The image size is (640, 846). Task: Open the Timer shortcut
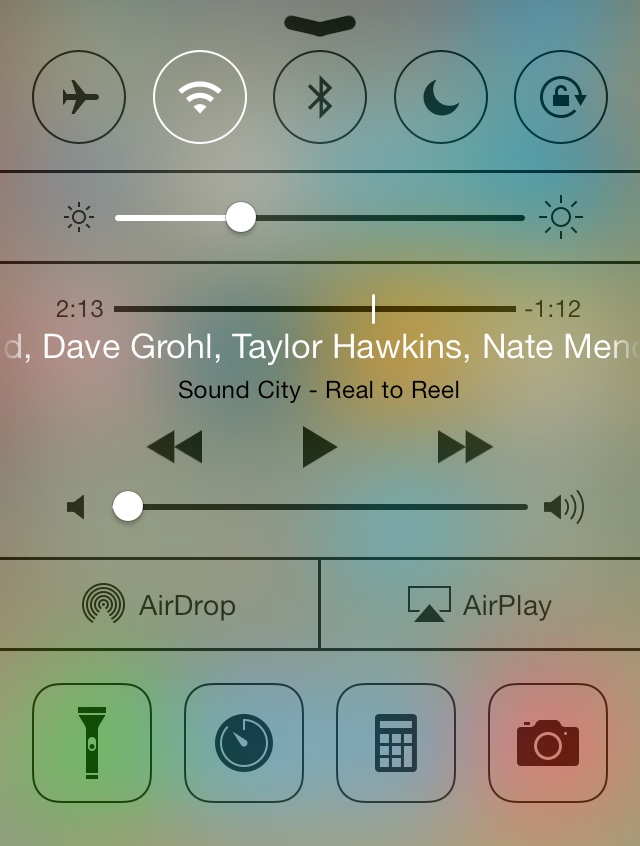(x=244, y=743)
